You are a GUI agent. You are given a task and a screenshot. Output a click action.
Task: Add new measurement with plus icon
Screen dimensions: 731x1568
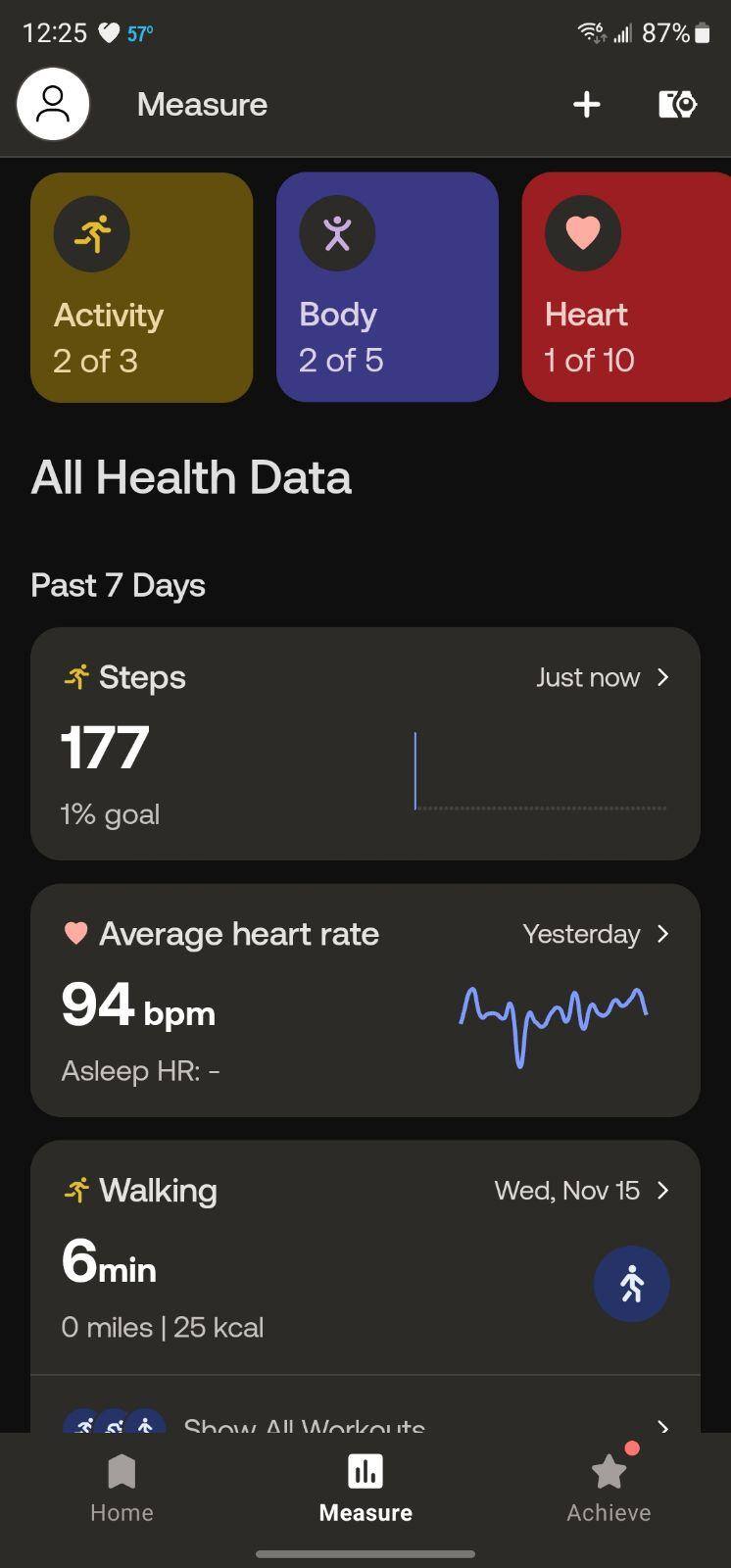(x=586, y=104)
